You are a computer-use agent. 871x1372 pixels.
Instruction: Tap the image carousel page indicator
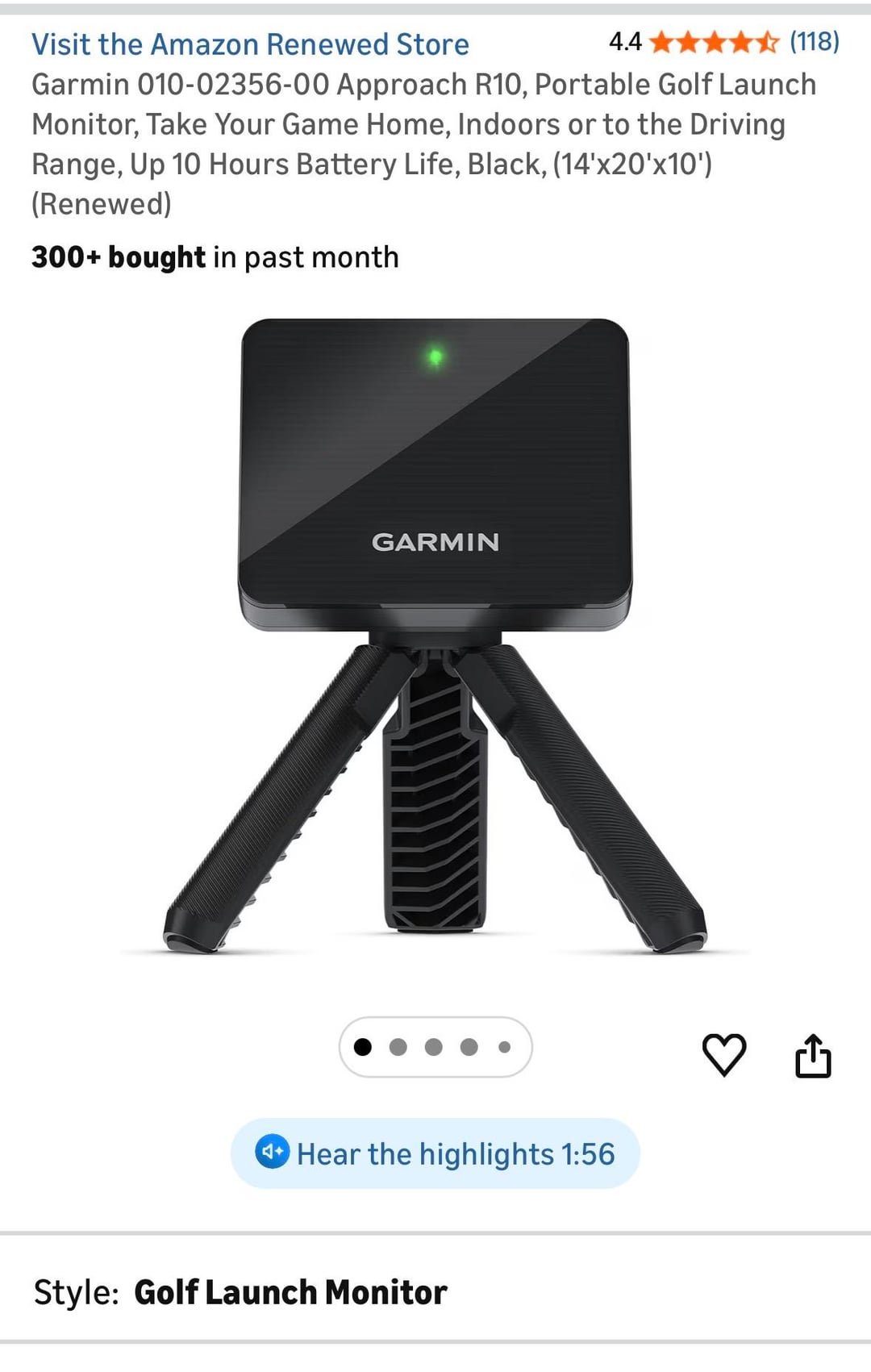tap(435, 1047)
